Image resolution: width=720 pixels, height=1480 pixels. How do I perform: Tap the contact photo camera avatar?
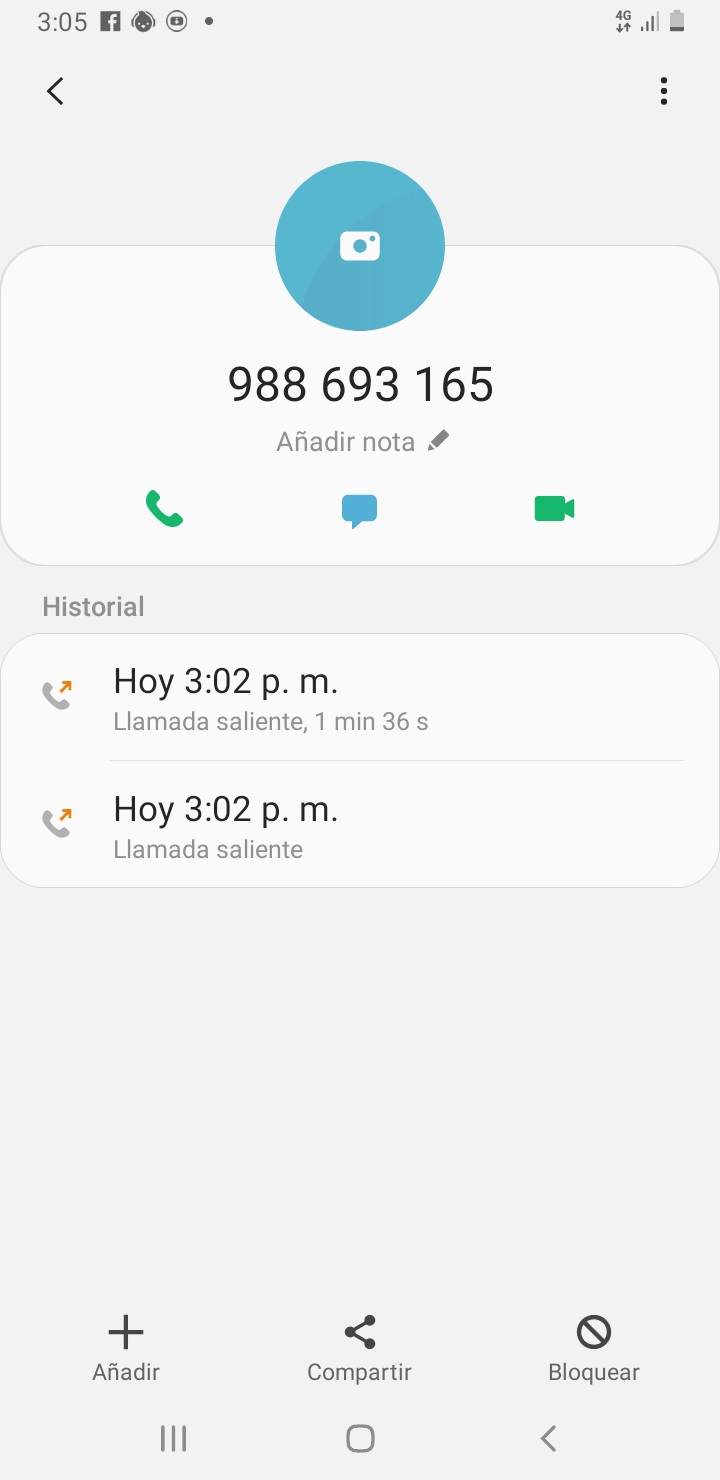coord(360,246)
